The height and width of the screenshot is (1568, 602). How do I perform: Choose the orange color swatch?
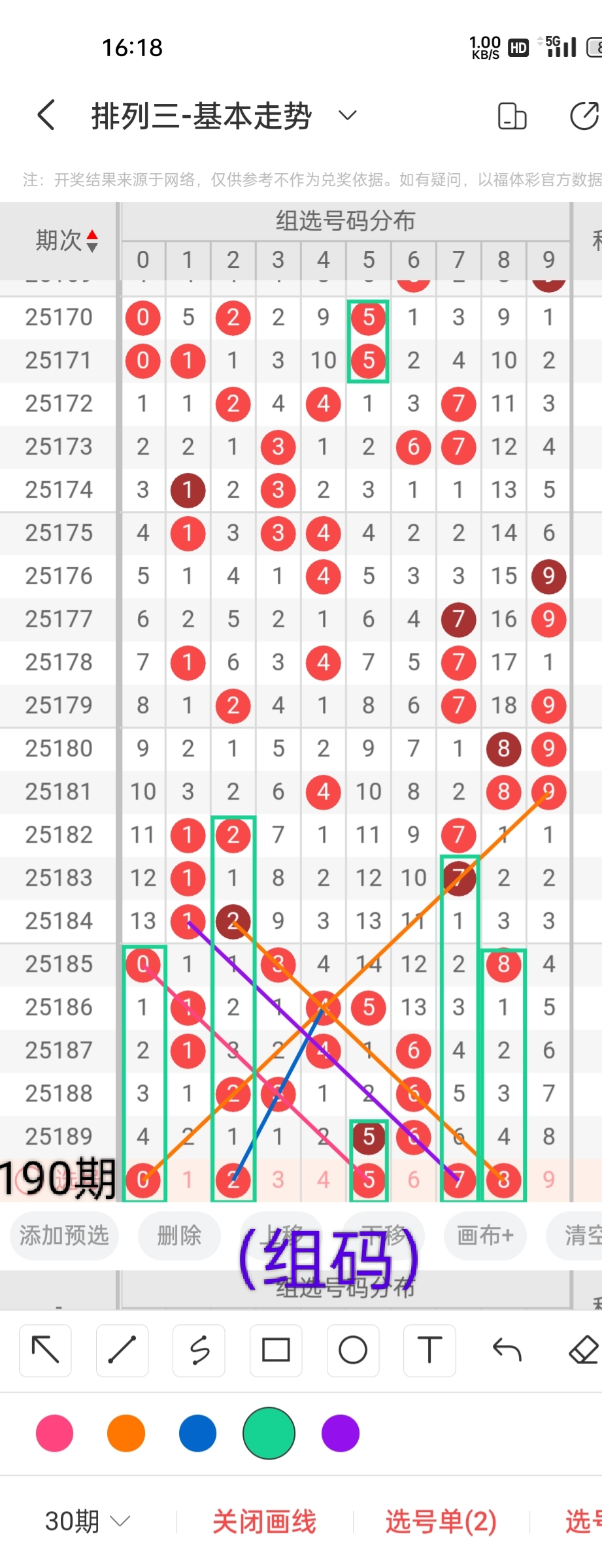point(126,1433)
